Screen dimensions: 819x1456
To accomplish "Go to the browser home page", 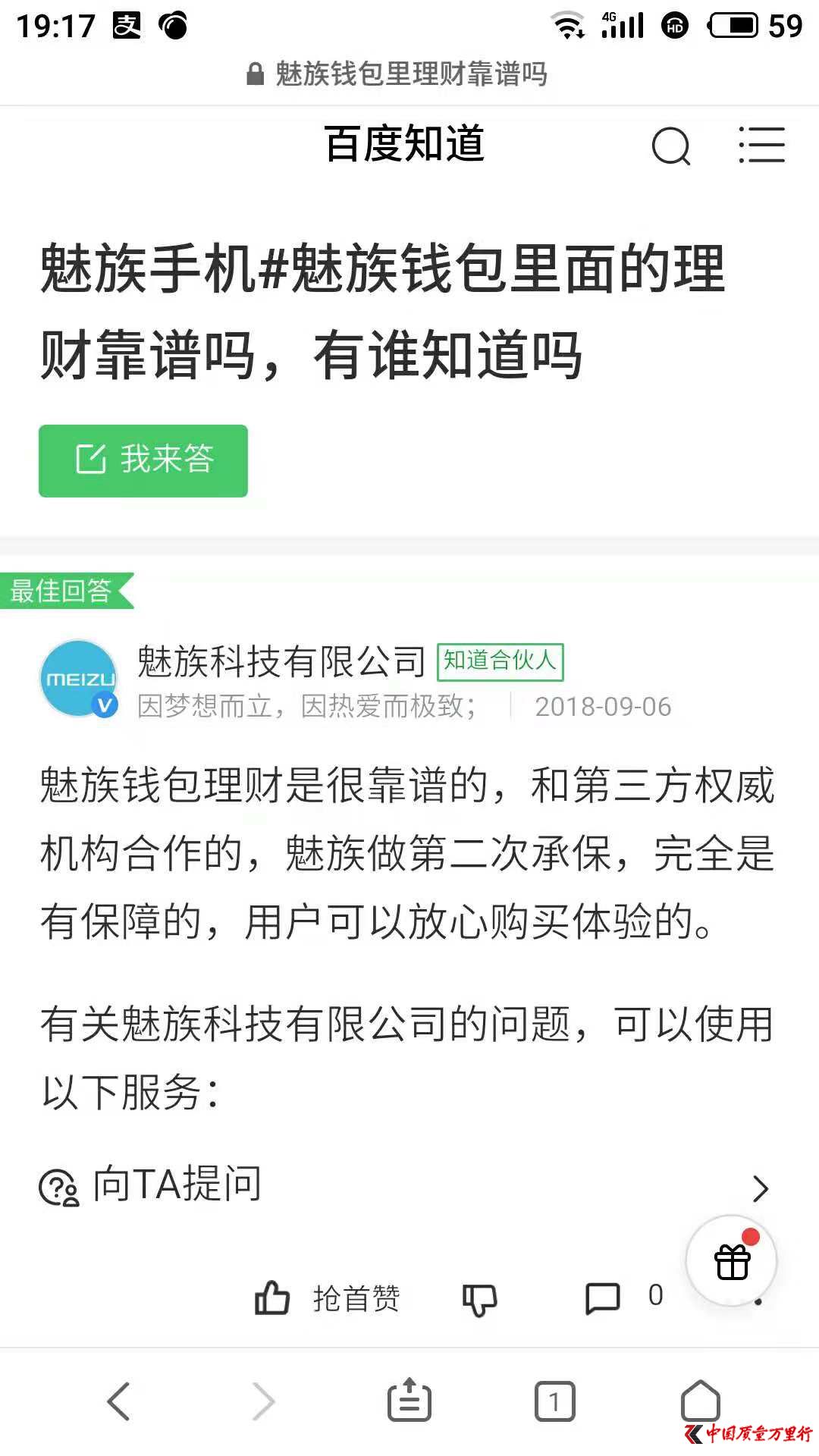I will 700,1401.
